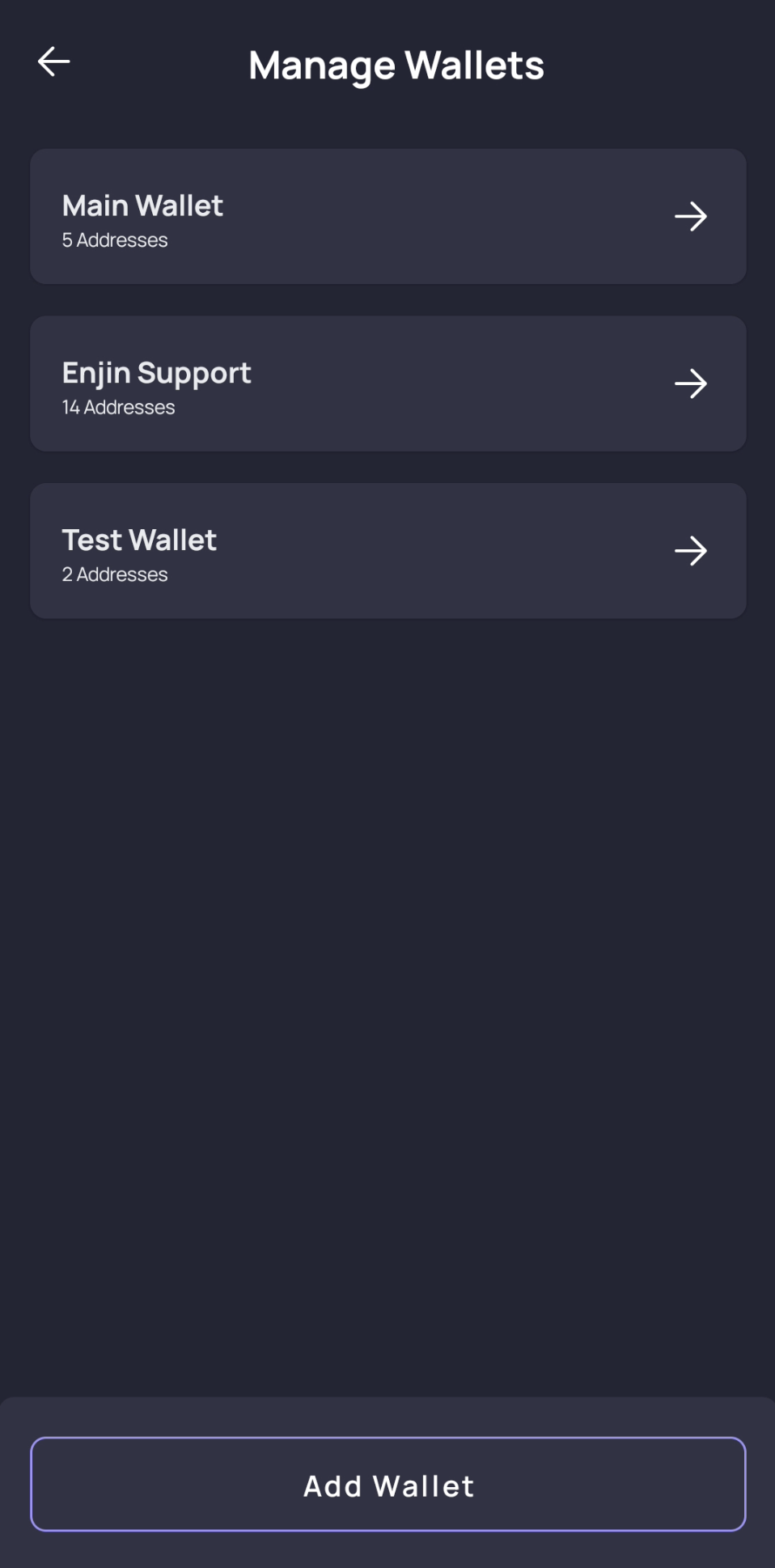Select the Main Wallet forward arrow
Image resolution: width=775 pixels, height=1568 pixels.
point(691,215)
